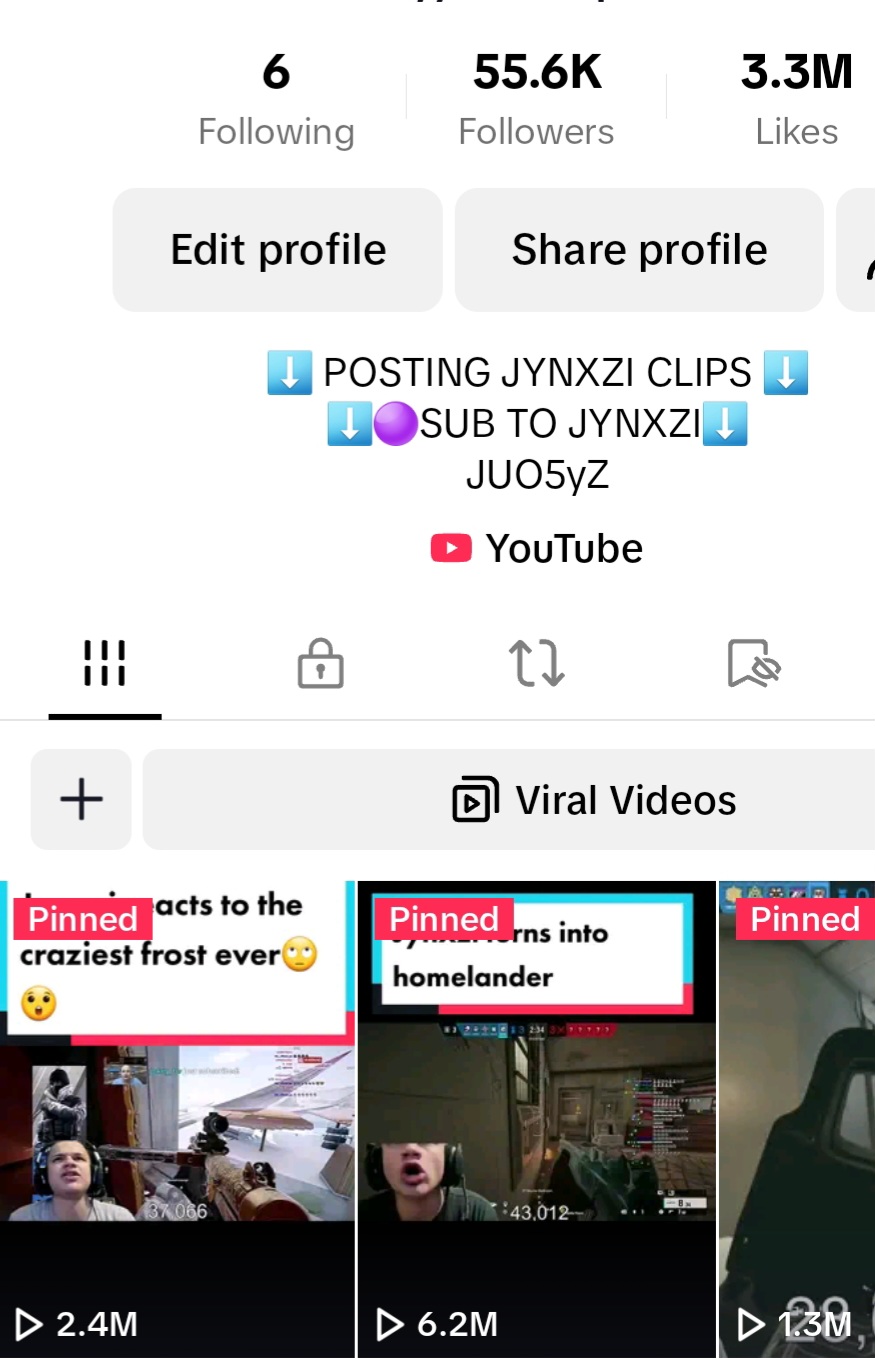The width and height of the screenshot is (875, 1358).
Task: Open the Viral Videos playlist
Action: [x=595, y=800]
